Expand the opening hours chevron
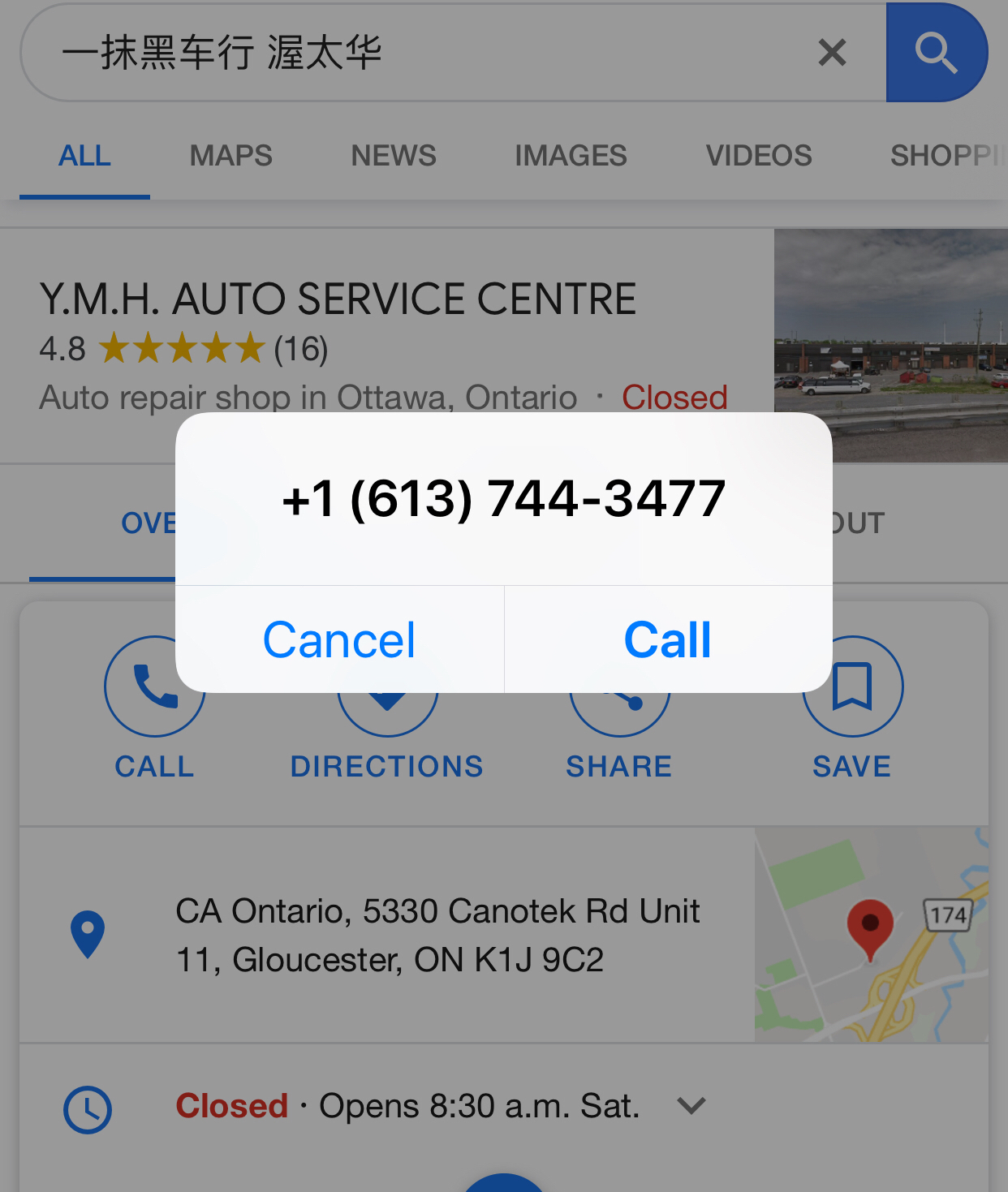 point(691,1105)
